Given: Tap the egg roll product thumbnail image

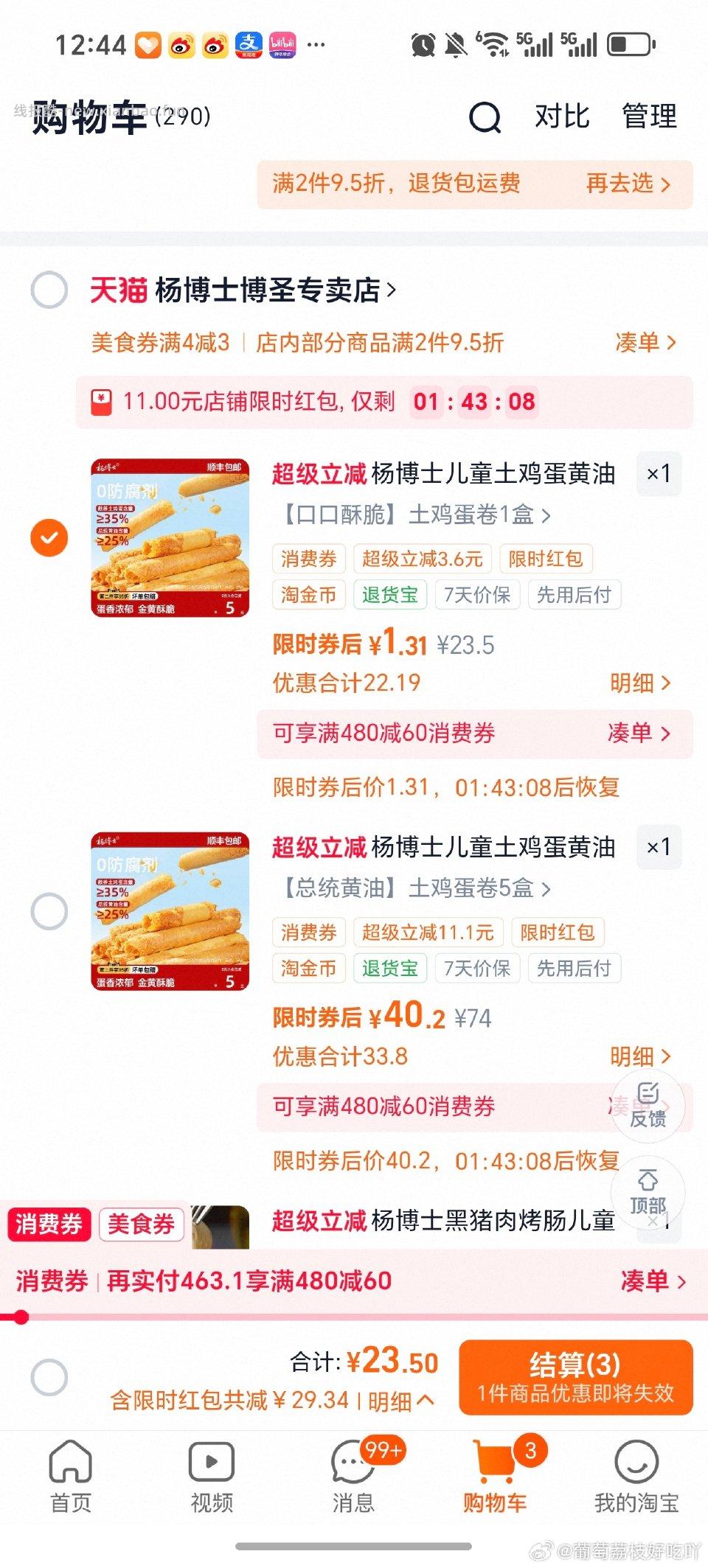Looking at the screenshot, I should [171, 539].
